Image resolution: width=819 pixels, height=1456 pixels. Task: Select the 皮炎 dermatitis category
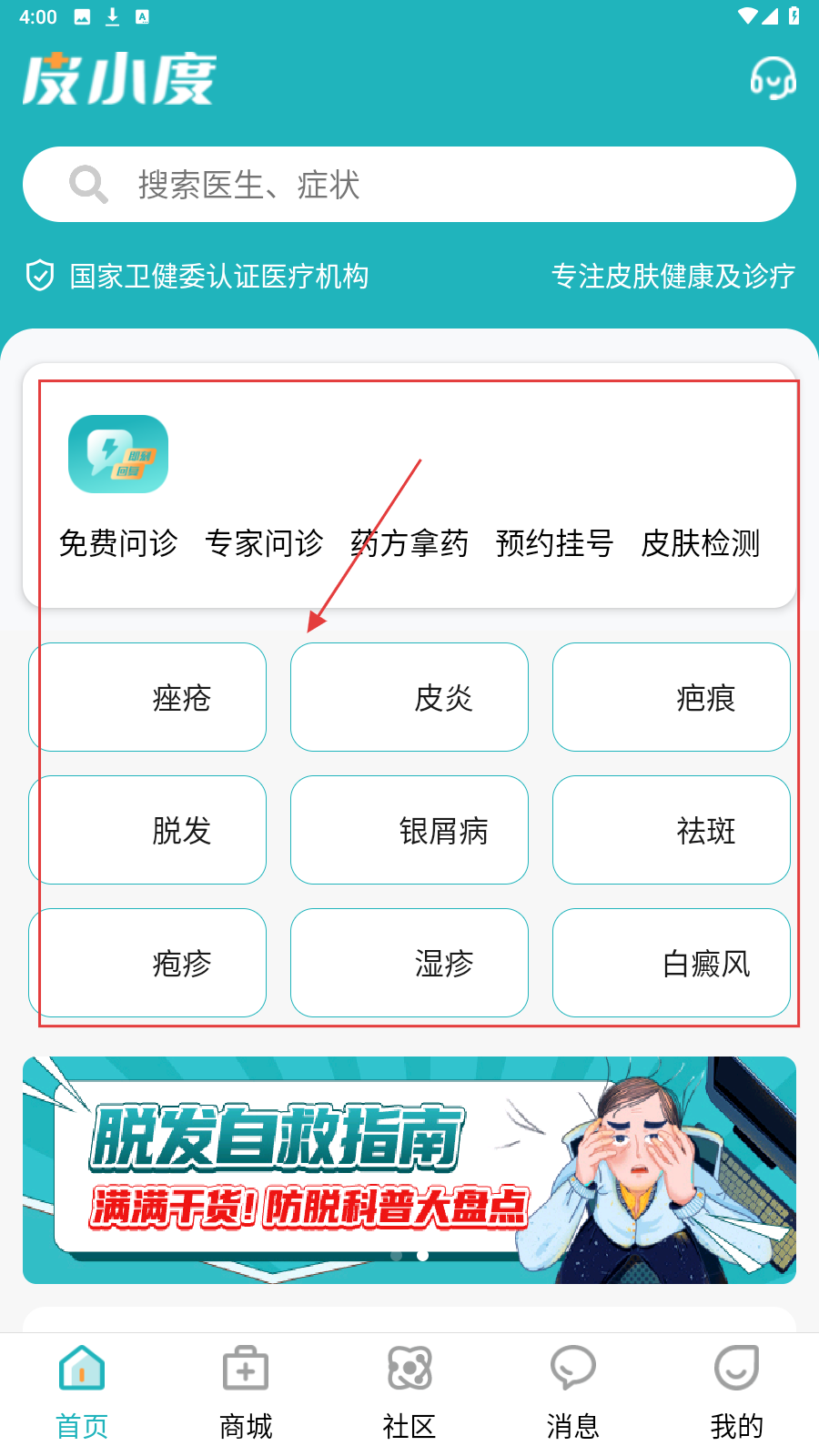tap(409, 697)
